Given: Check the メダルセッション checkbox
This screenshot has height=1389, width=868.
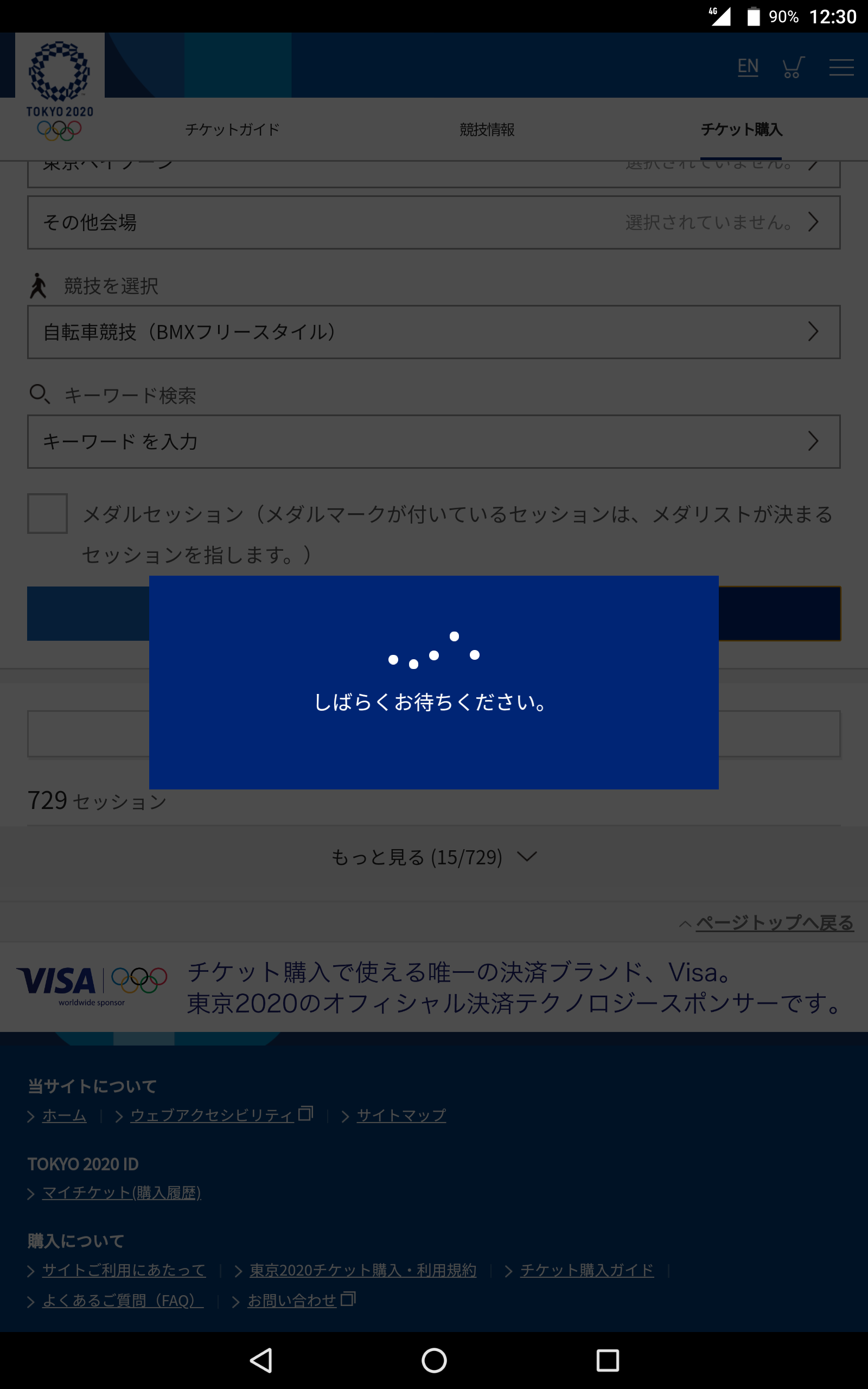Looking at the screenshot, I should (48, 513).
